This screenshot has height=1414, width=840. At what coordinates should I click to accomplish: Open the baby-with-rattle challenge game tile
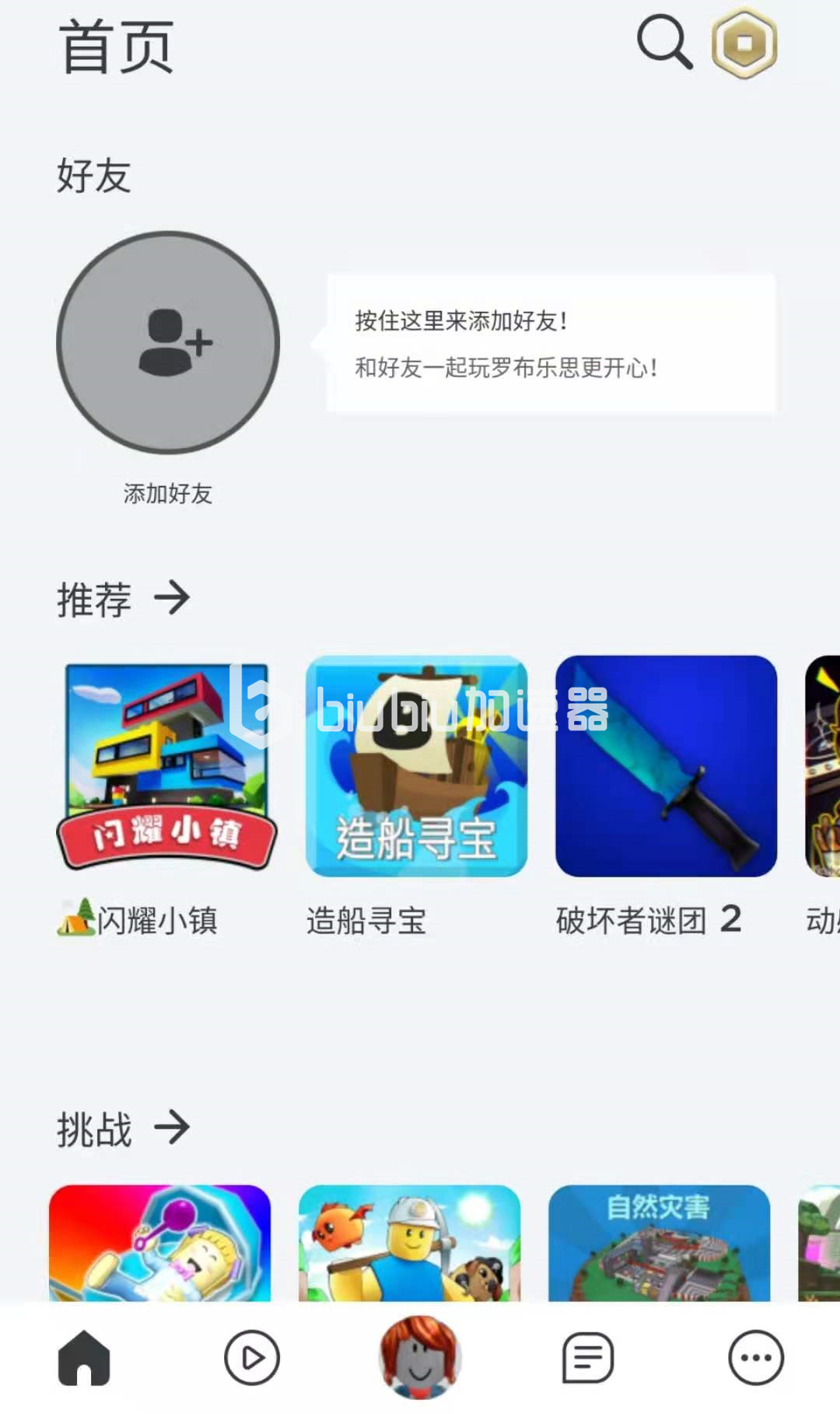click(x=160, y=1242)
